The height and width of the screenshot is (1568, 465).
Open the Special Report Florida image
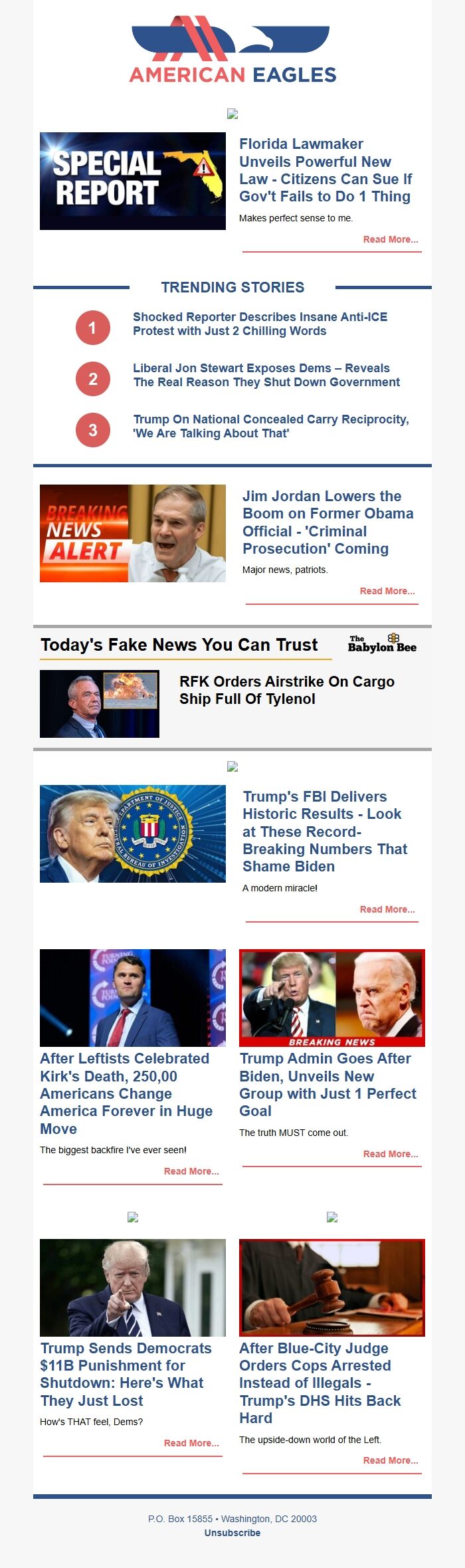(x=132, y=181)
